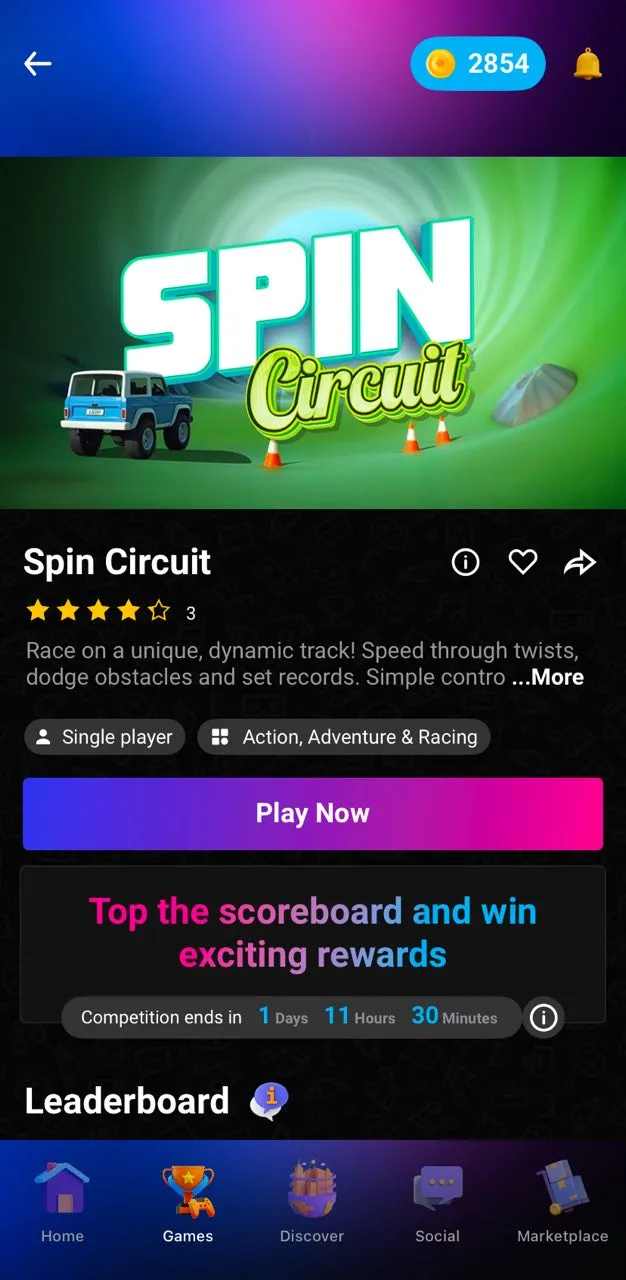Go to the Social tab
626x1280 pixels.
point(437,1204)
